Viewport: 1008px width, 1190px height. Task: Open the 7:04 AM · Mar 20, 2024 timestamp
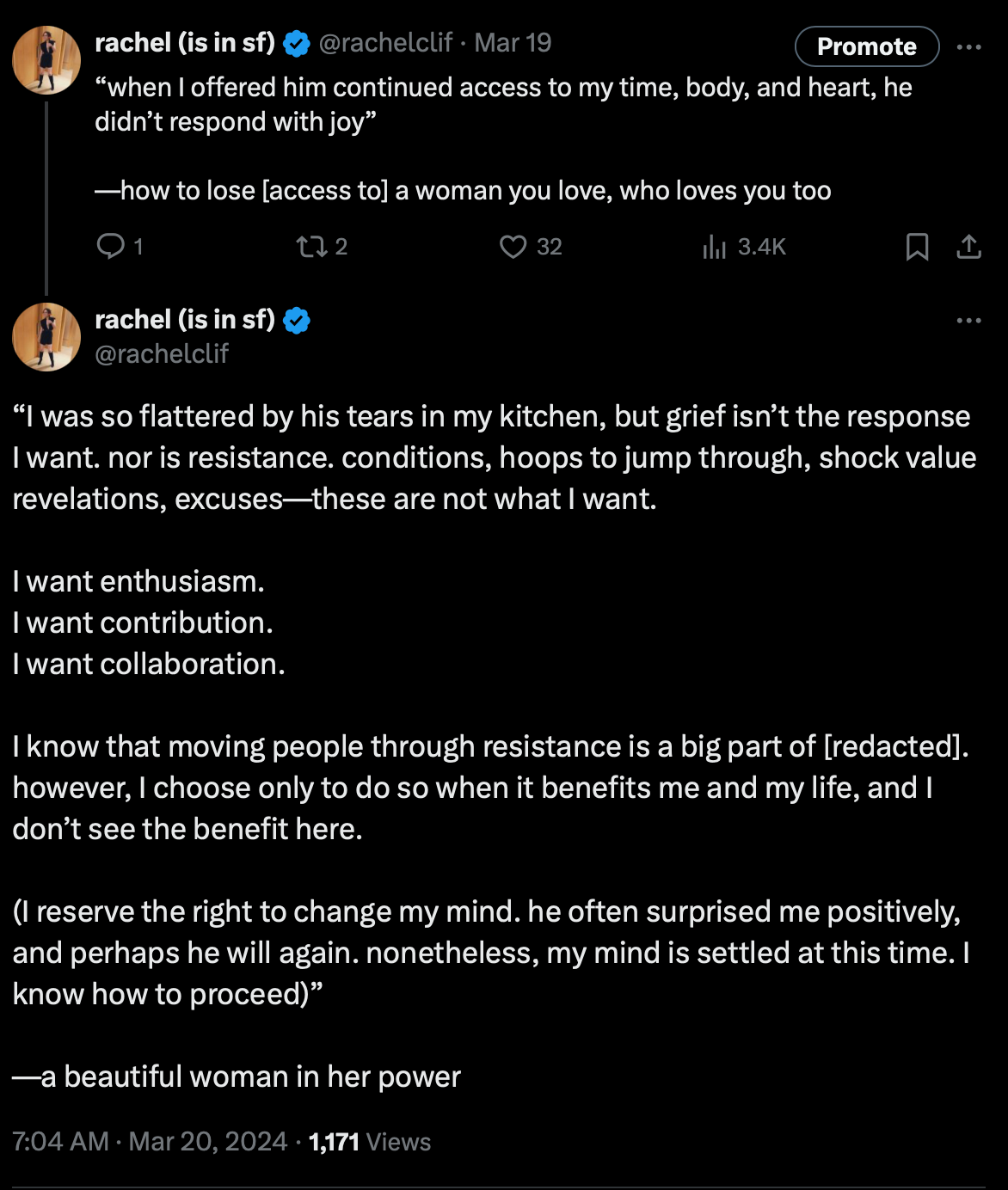point(150,1141)
